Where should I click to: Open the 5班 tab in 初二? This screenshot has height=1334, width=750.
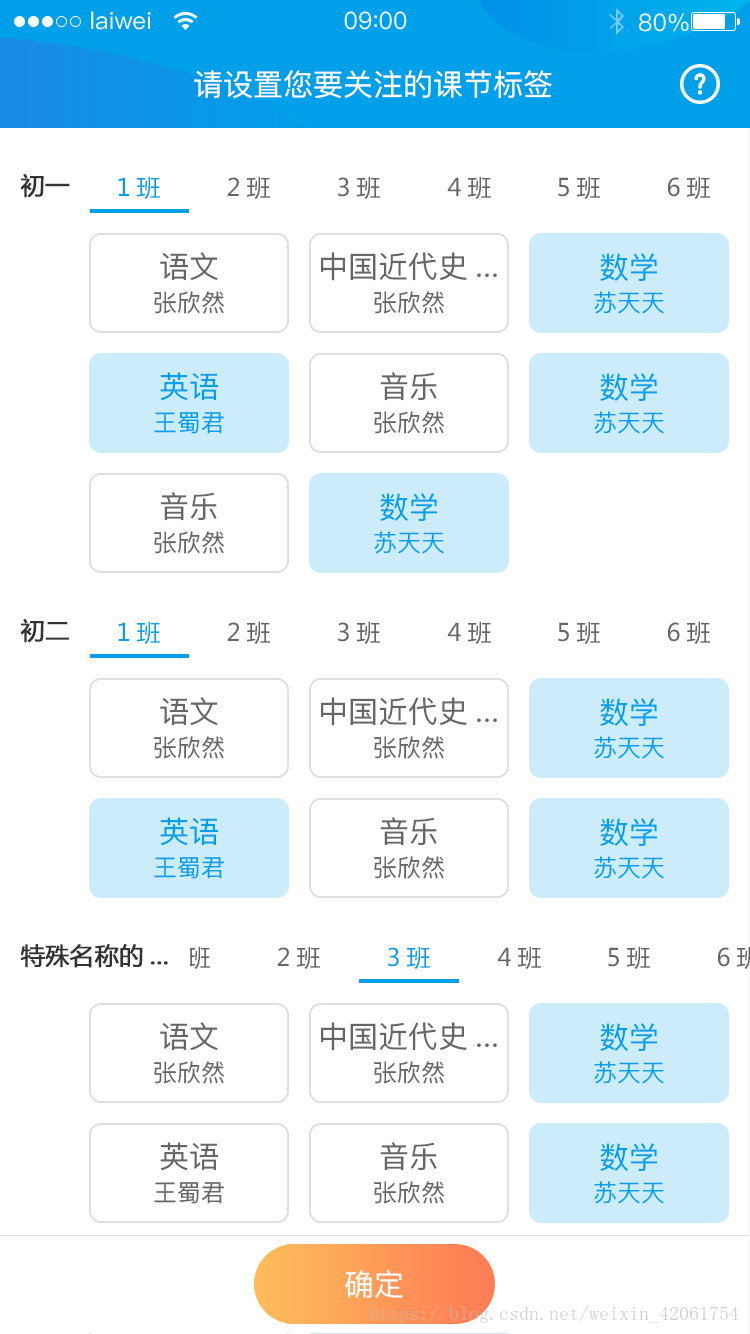pos(579,633)
